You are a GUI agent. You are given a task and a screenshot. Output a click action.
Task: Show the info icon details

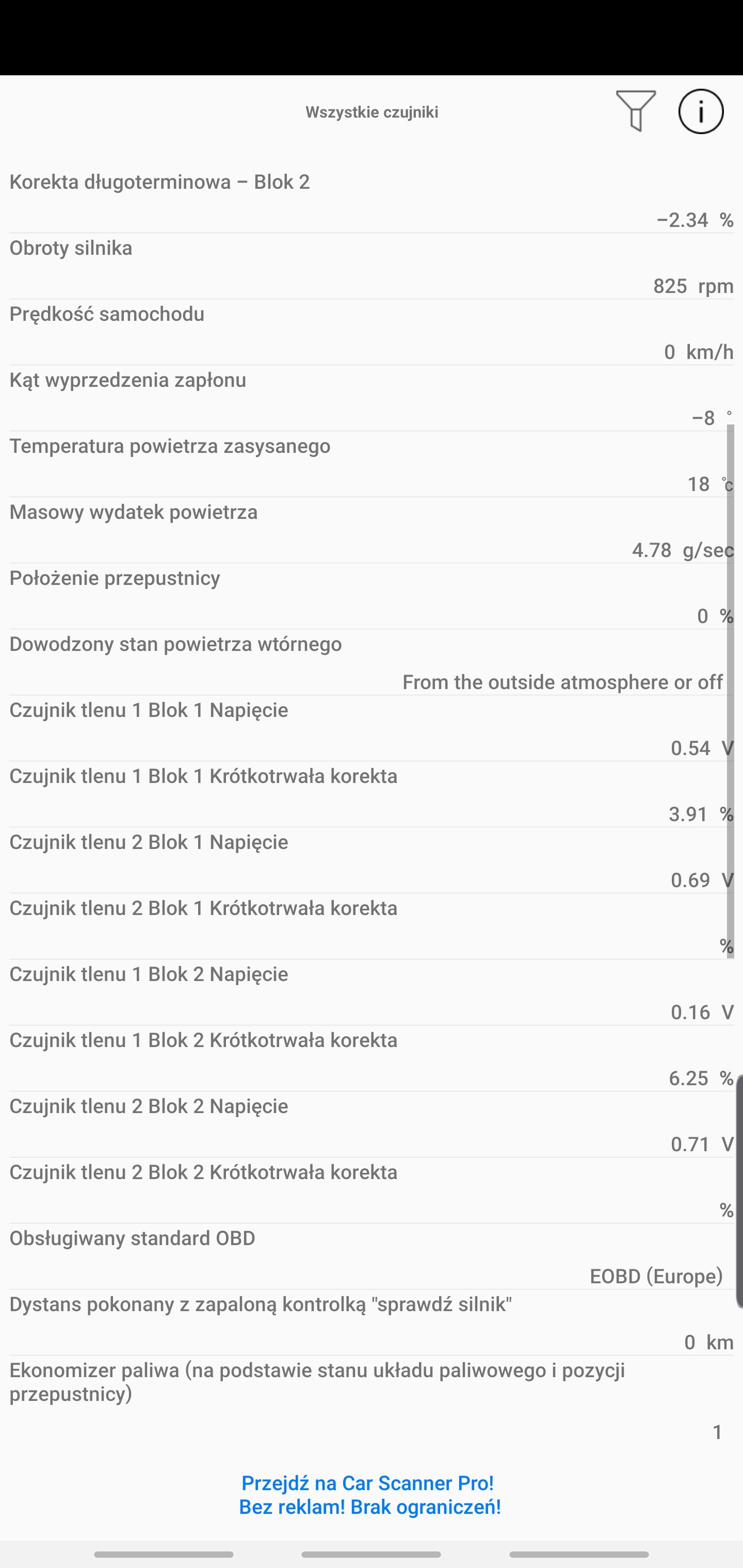coord(700,111)
